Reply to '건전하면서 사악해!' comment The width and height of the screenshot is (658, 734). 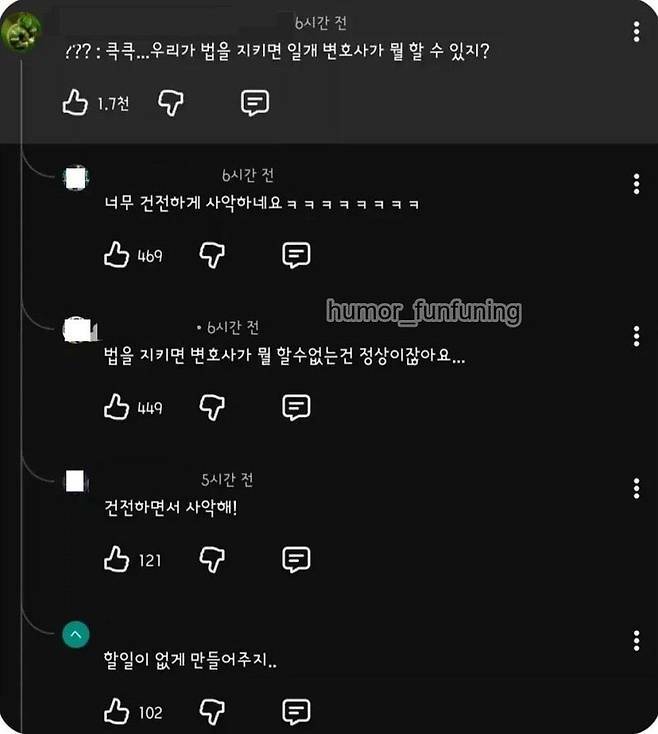(x=296, y=559)
